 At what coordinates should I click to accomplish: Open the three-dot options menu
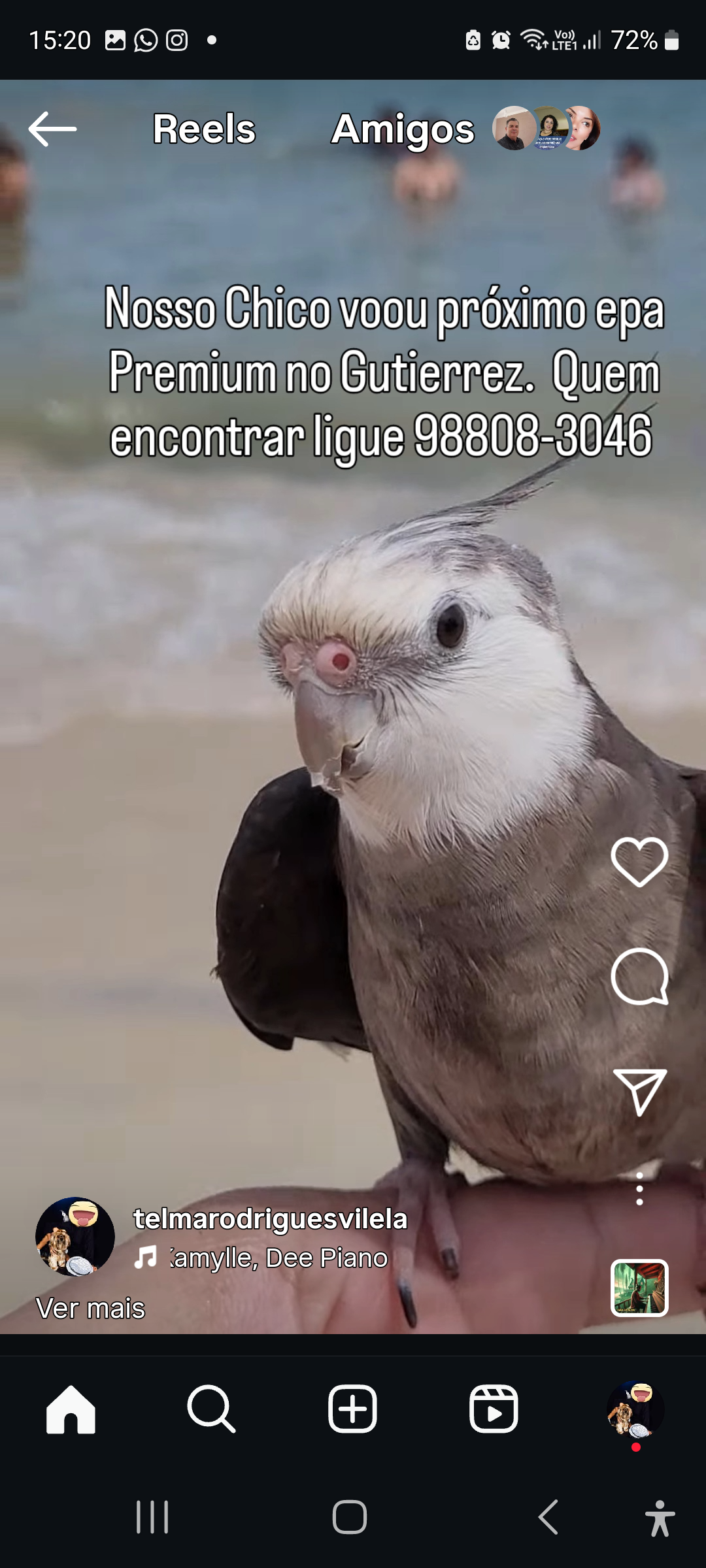click(639, 1189)
